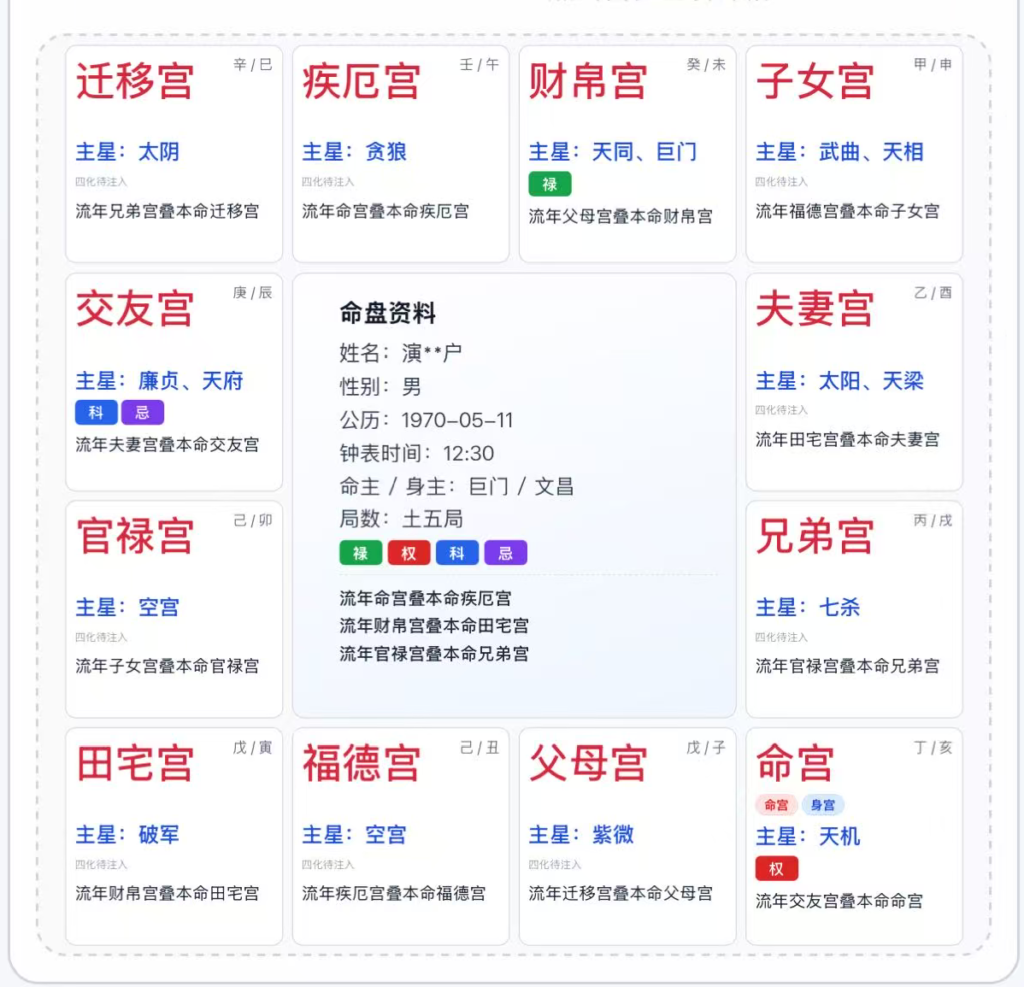Select the 福德宫 palace card
The width and height of the screenshot is (1024, 987).
pos(400,836)
